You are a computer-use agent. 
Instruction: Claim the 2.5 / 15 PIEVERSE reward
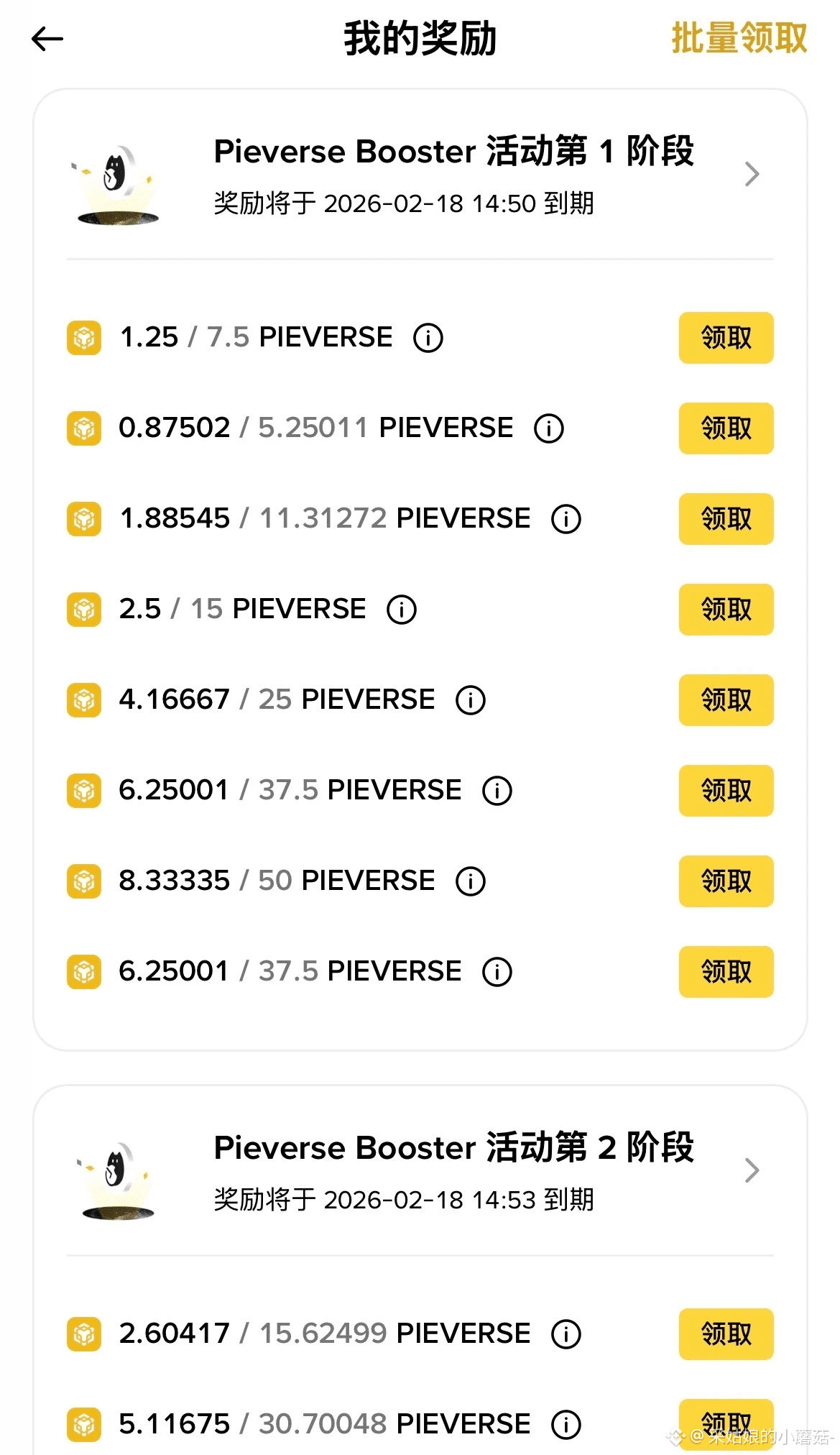(726, 610)
